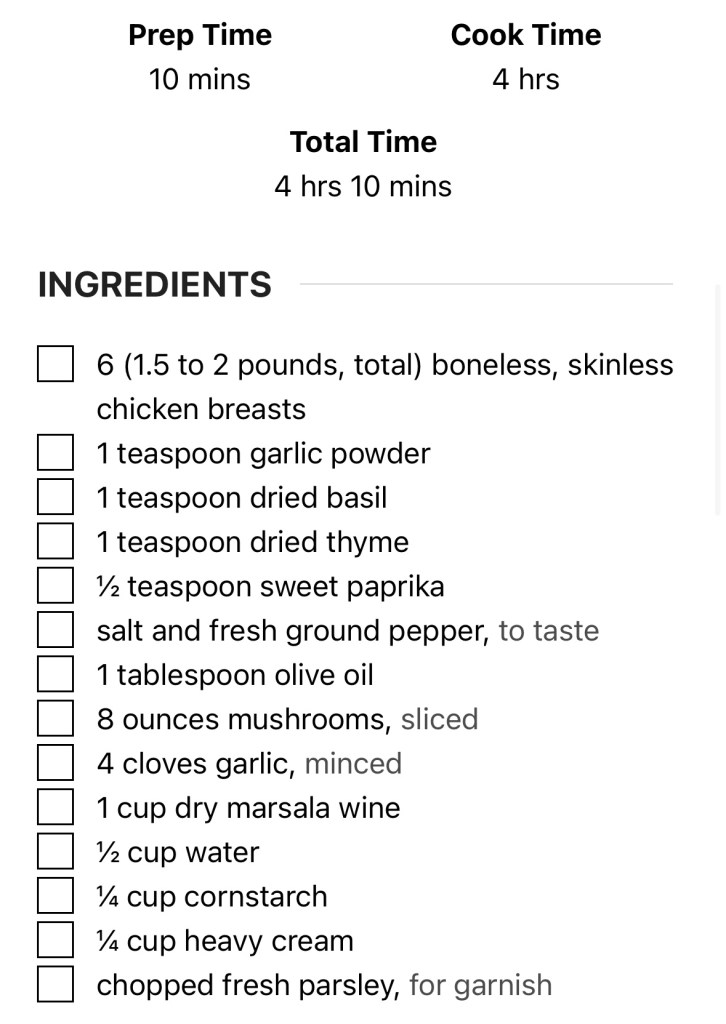Check the dried thyme box
Viewport: 726px width, 1024px height.
[x=55, y=541]
